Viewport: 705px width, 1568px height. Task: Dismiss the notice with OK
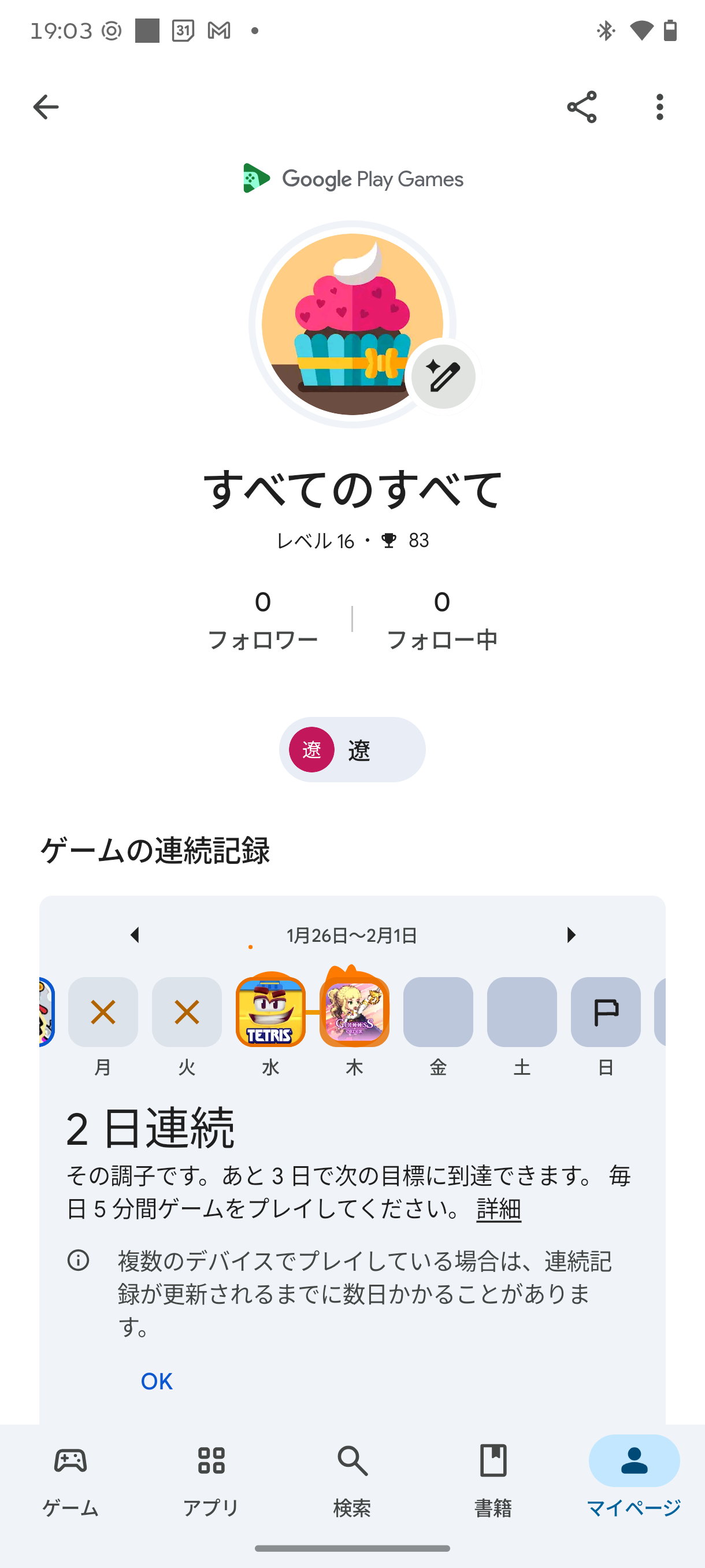[x=157, y=1381]
